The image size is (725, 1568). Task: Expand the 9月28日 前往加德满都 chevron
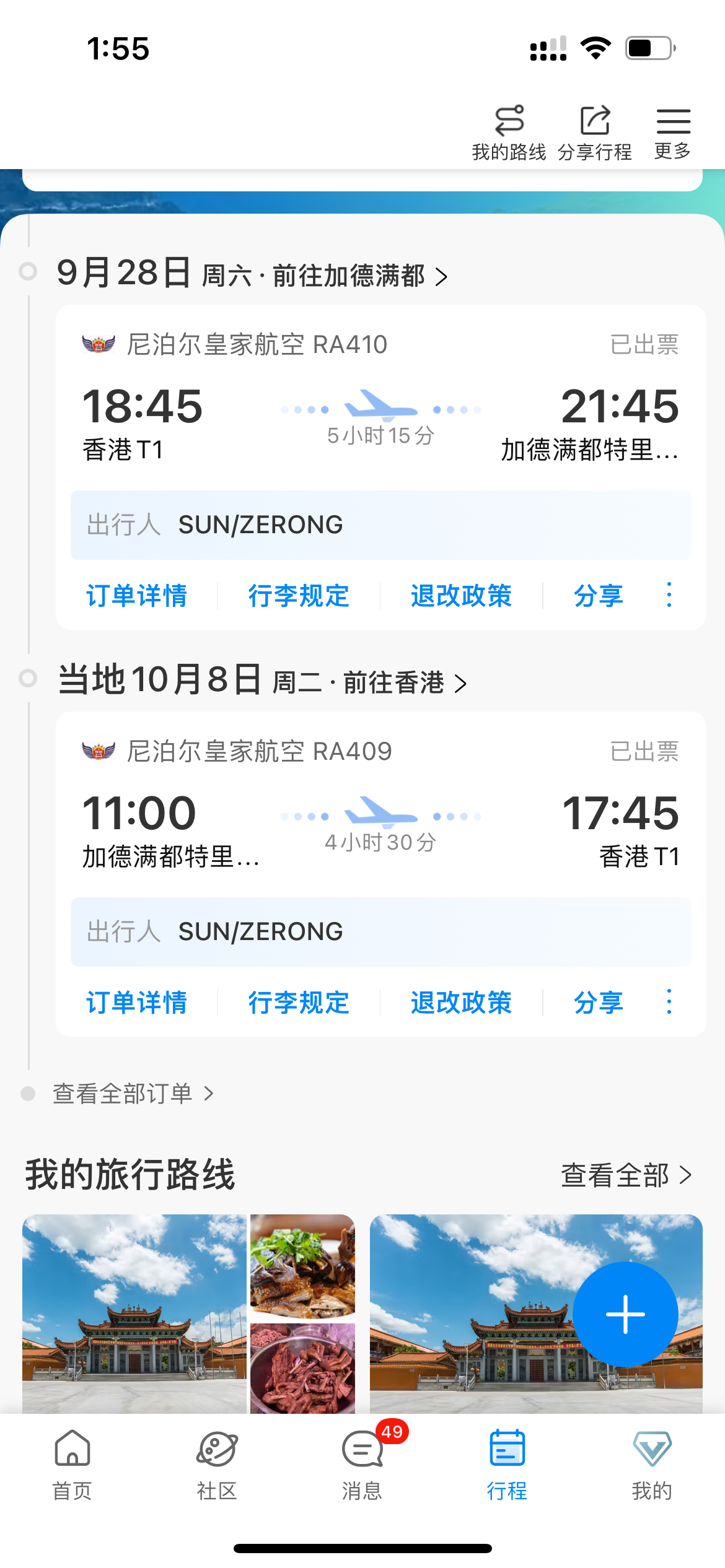[442, 277]
